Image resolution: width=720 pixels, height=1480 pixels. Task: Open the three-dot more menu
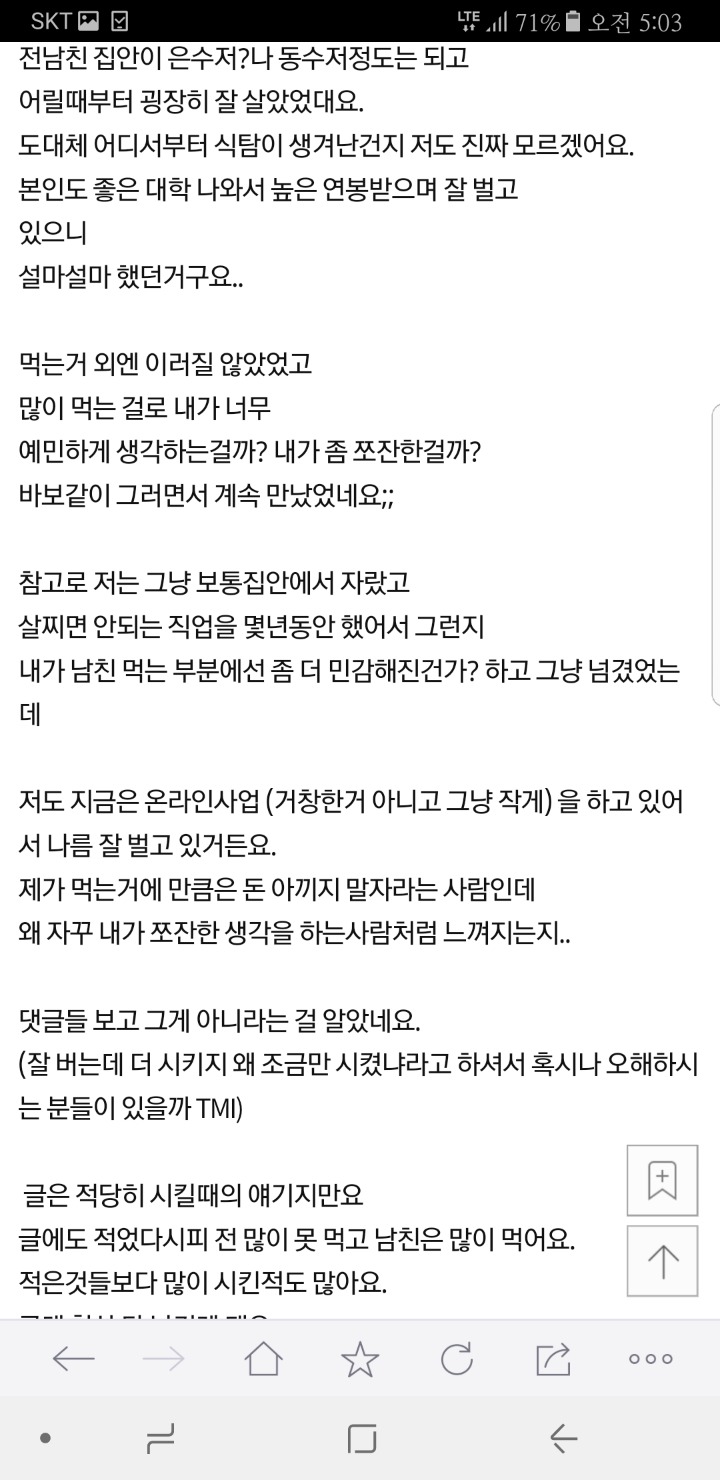pos(650,1359)
